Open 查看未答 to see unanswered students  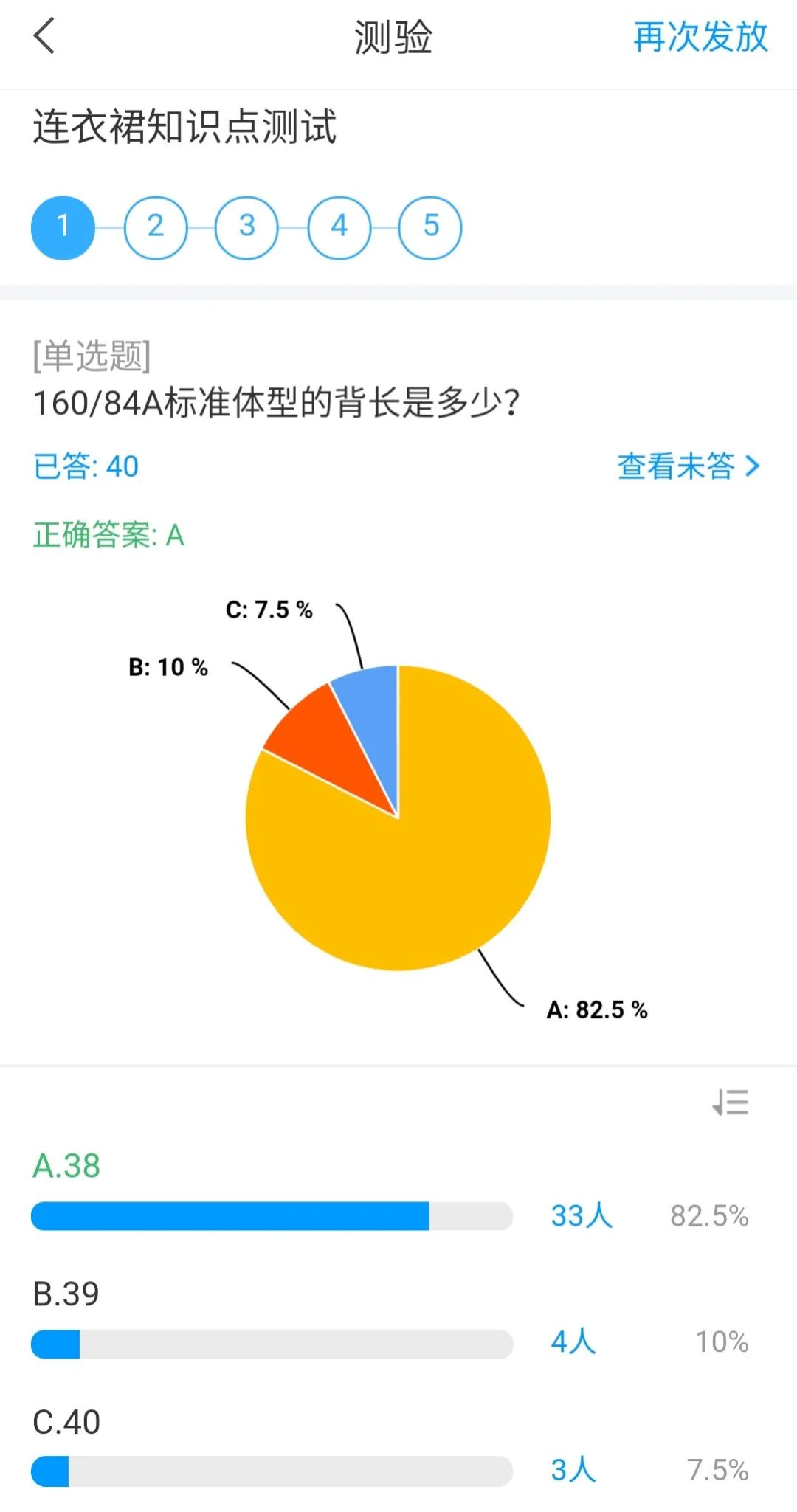click(688, 466)
